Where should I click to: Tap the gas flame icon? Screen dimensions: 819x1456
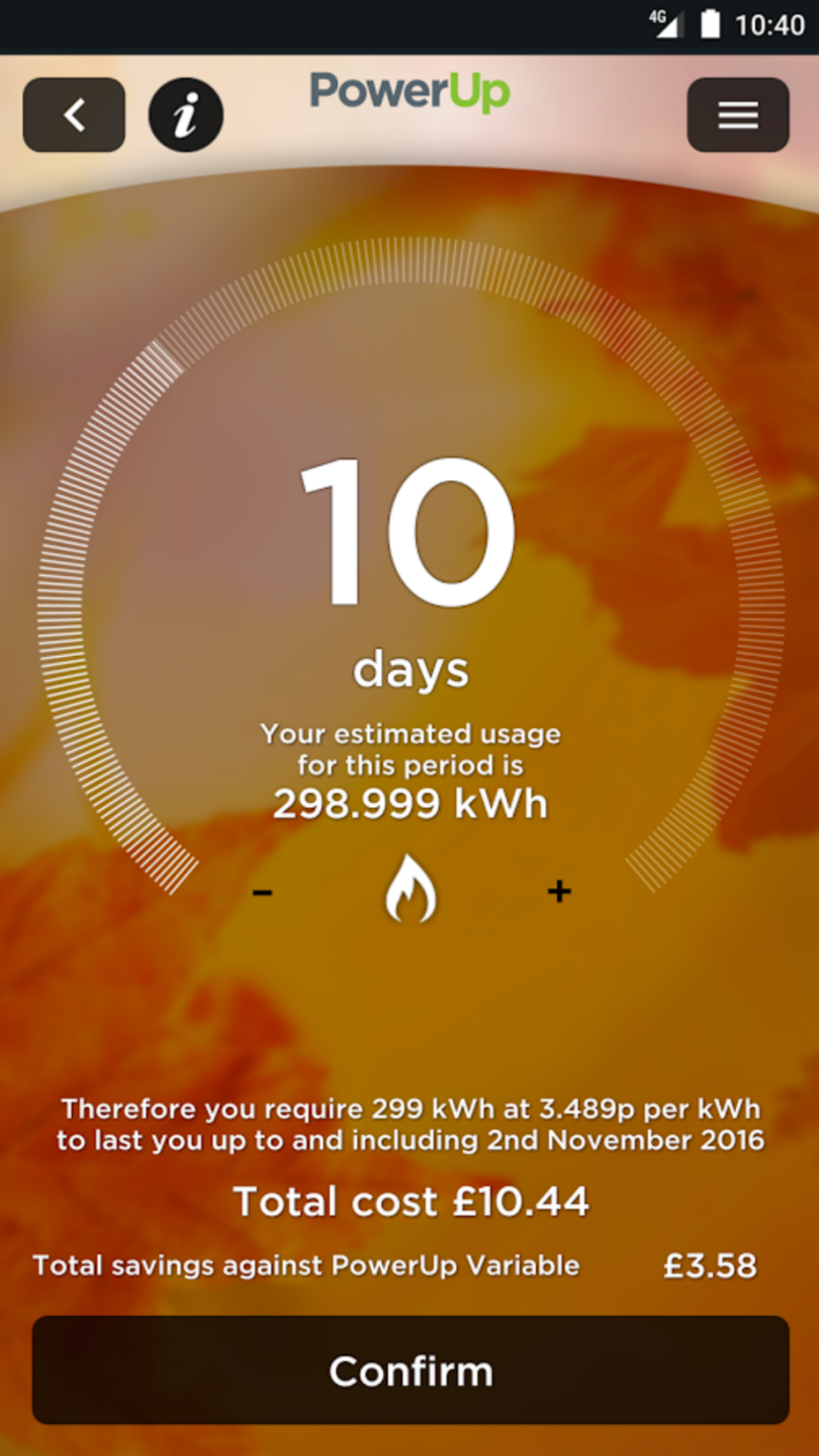[x=409, y=893]
